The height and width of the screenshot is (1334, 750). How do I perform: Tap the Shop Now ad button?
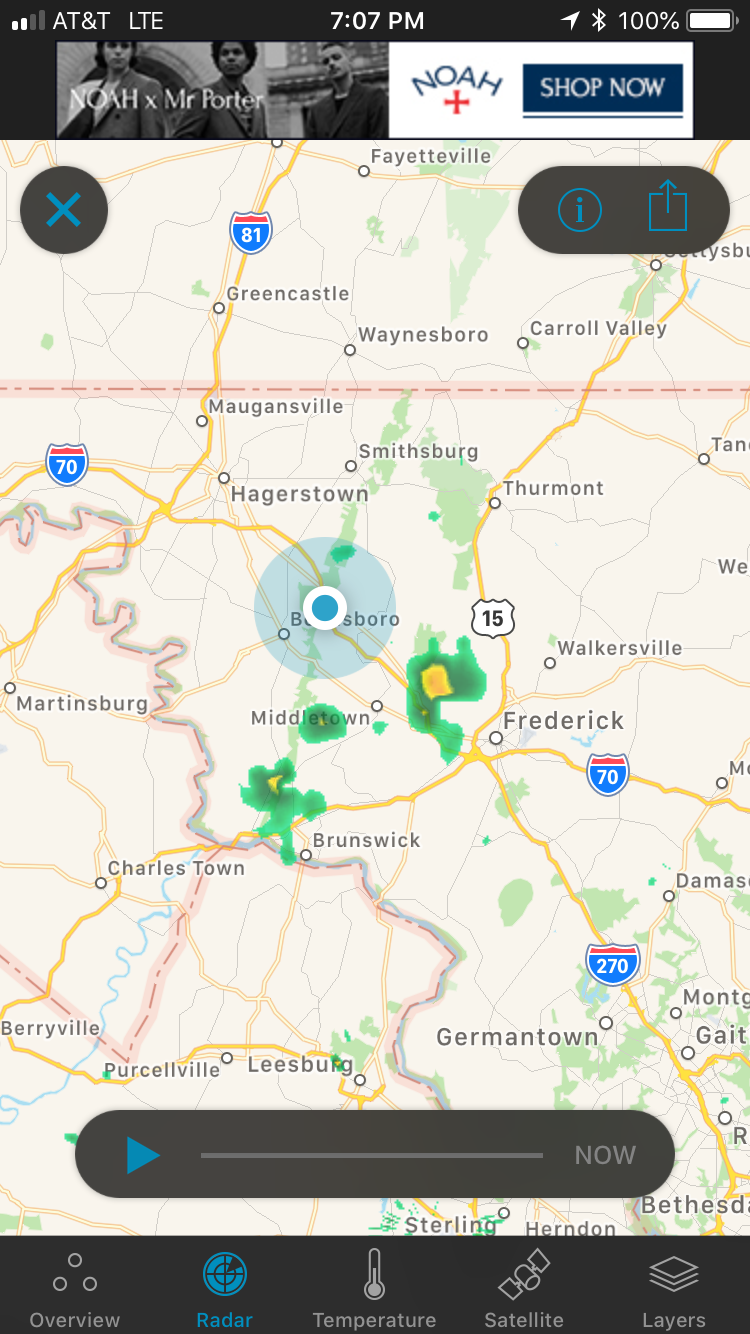pyautogui.click(x=602, y=88)
